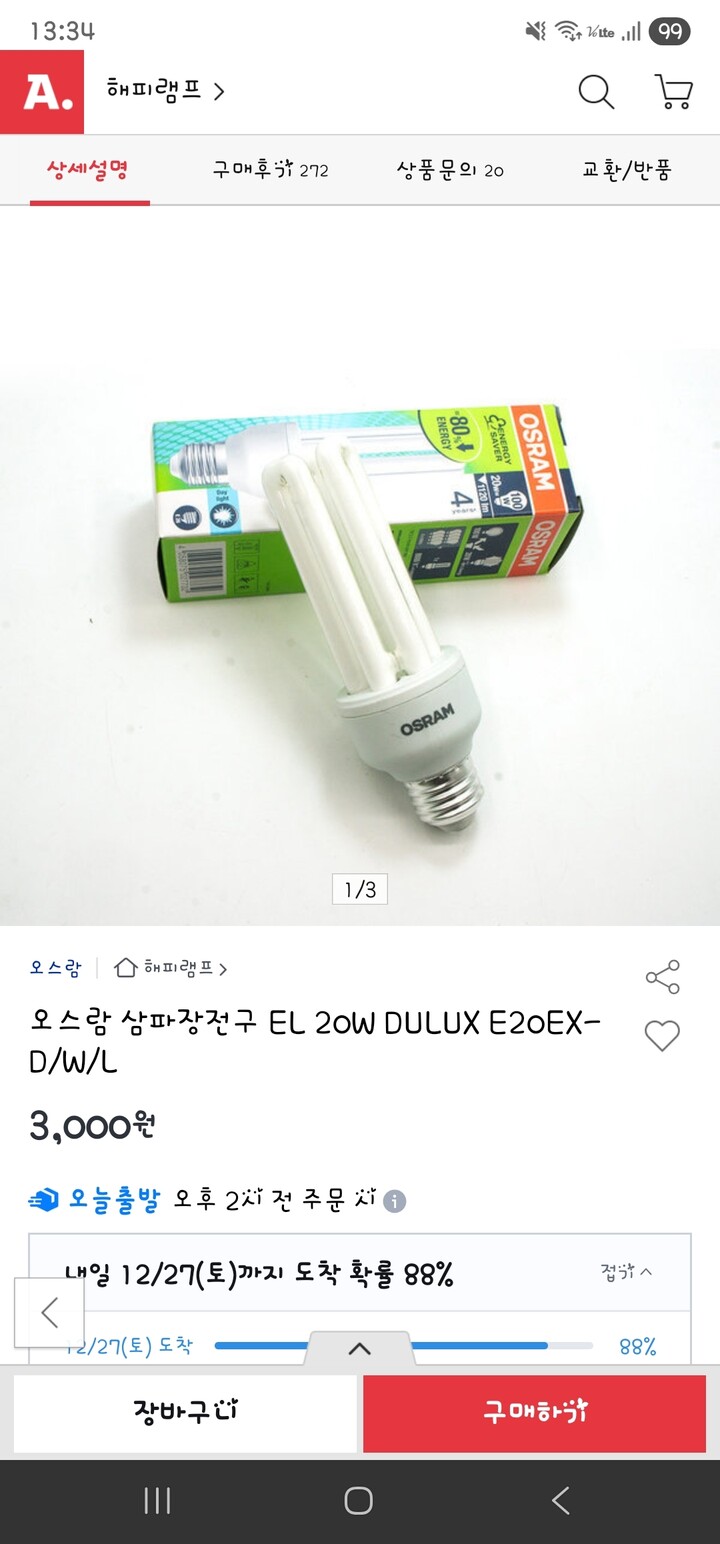Open the shopping cart icon
The image size is (720, 1544).
pyautogui.click(x=672, y=92)
